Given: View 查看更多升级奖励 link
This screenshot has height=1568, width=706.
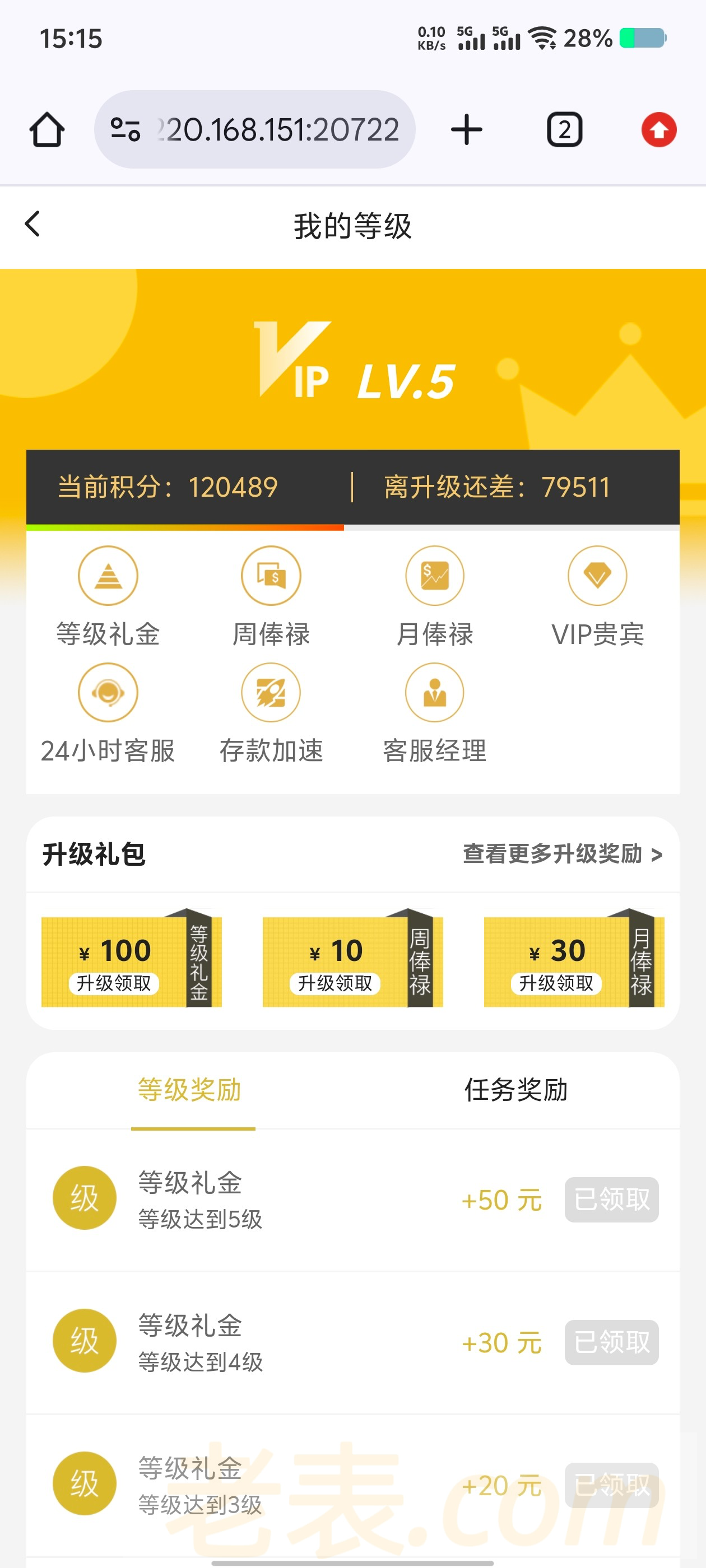Looking at the screenshot, I should click(561, 854).
